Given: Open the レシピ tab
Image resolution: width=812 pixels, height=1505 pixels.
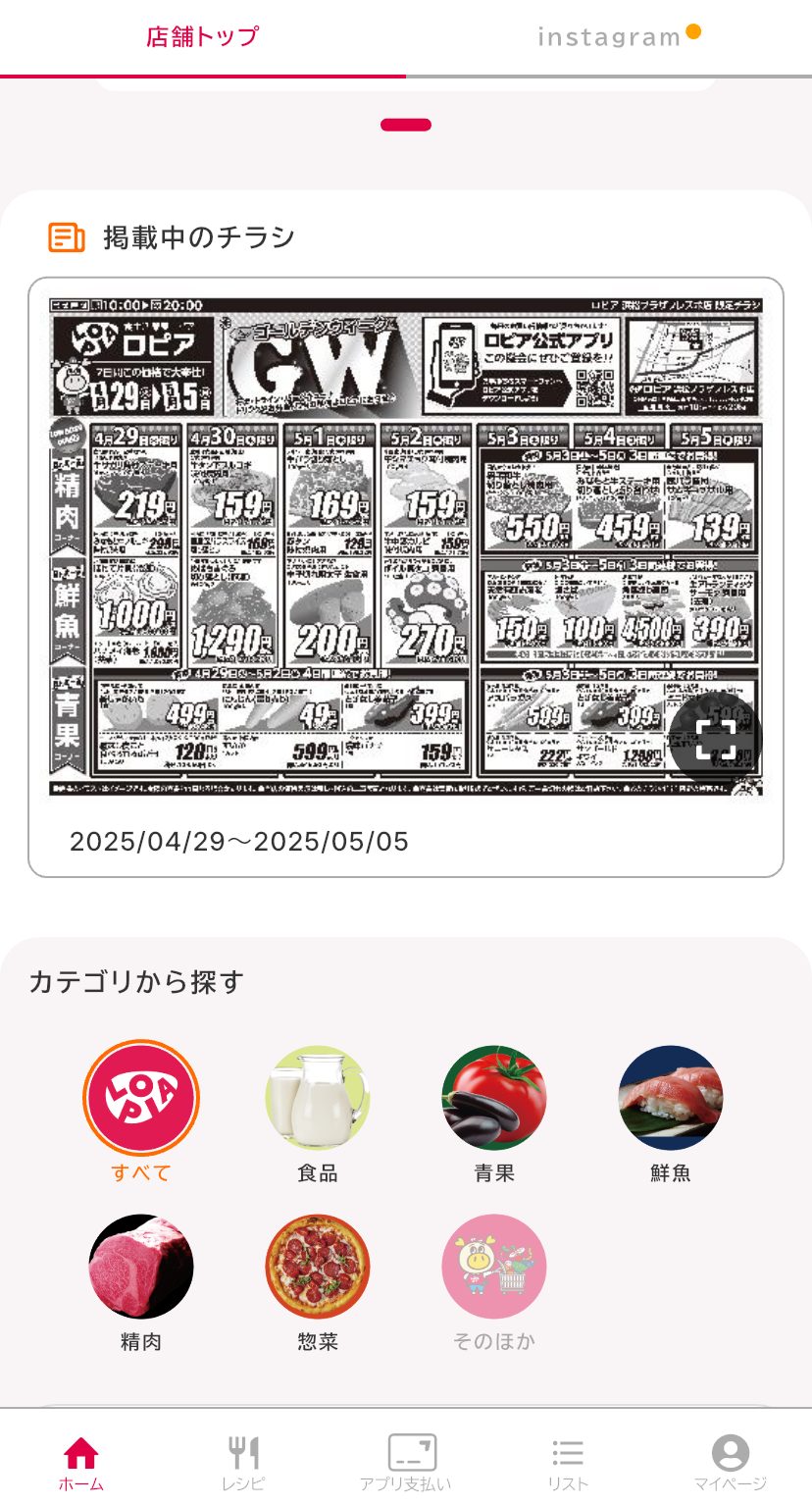Looking at the screenshot, I should 243,1461.
